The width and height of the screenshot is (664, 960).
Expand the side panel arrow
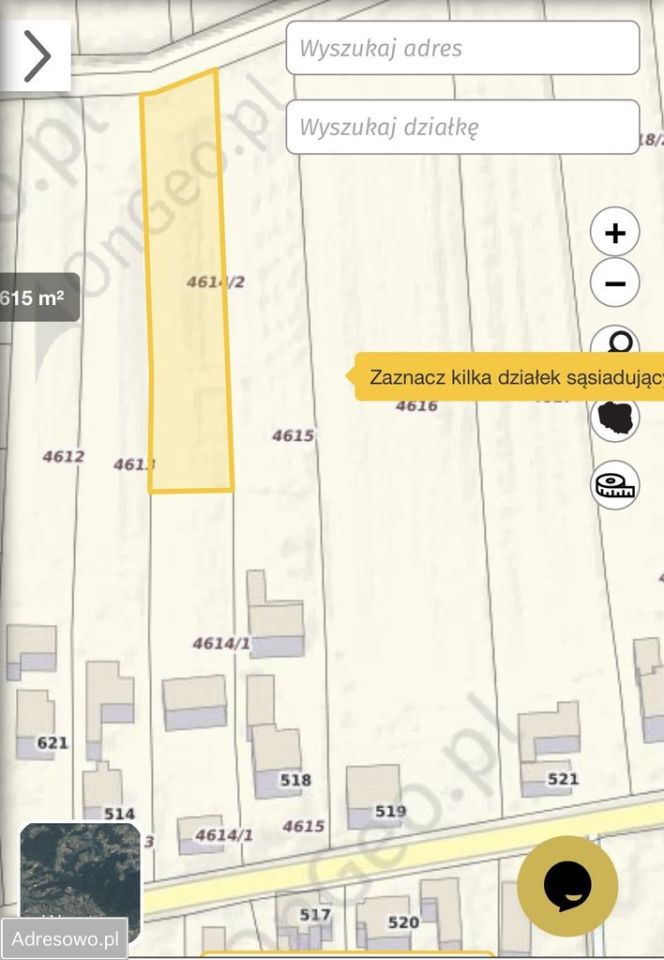pyautogui.click(x=36, y=56)
